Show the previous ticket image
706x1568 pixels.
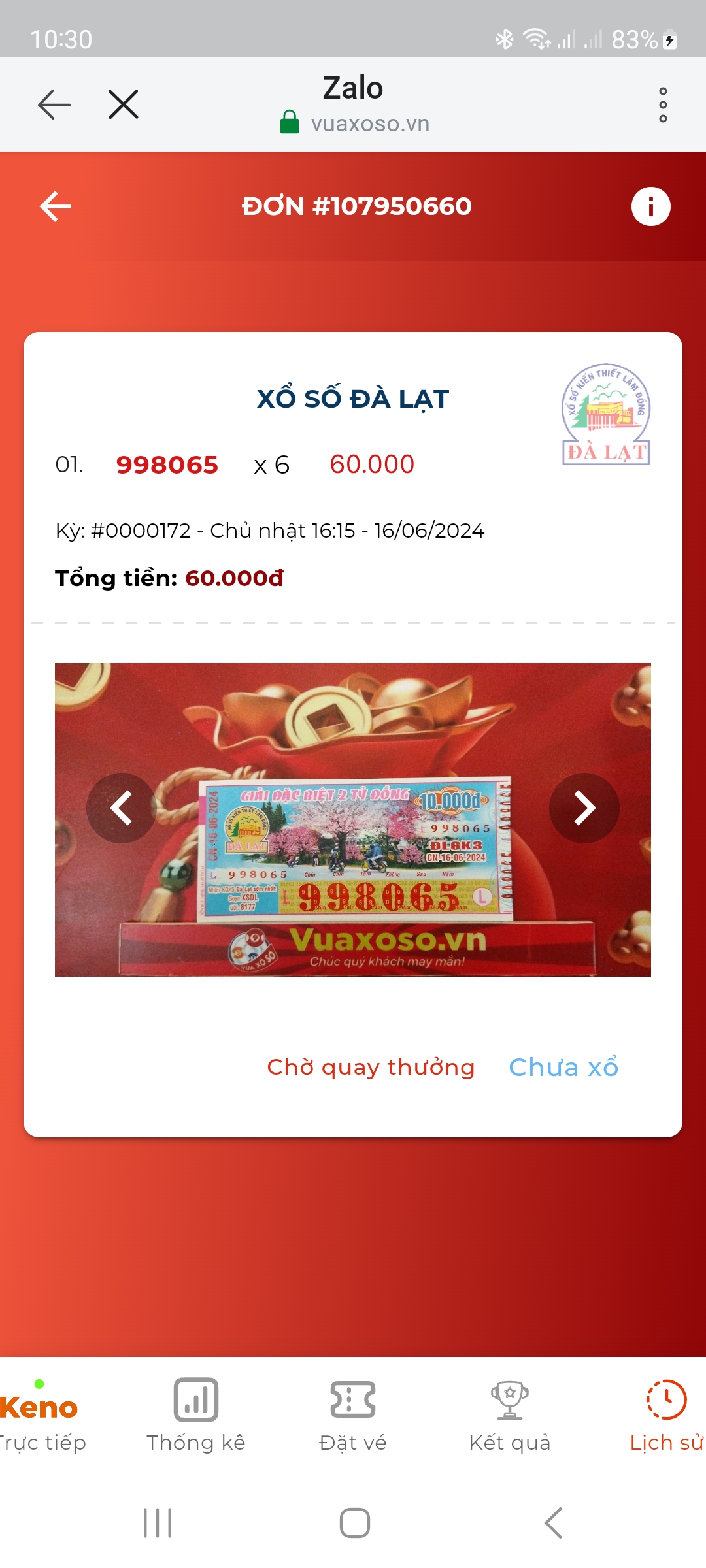(122, 808)
